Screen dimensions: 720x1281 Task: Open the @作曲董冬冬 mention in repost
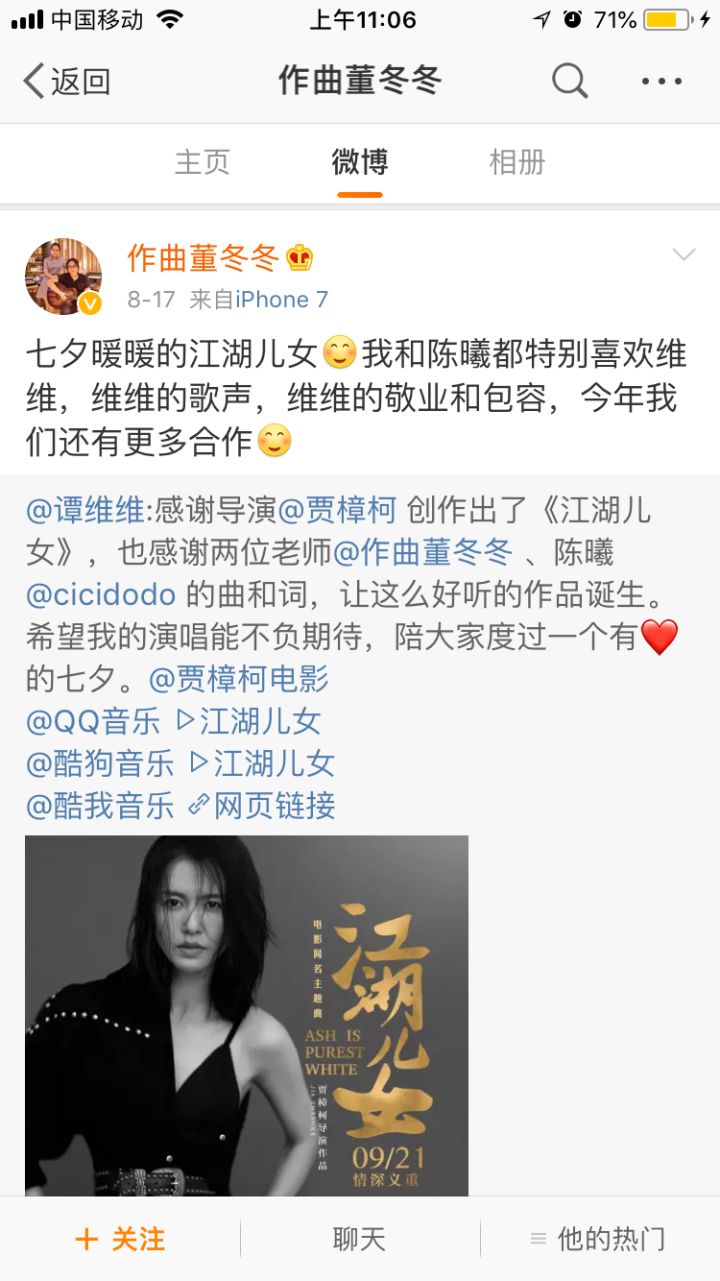point(422,553)
